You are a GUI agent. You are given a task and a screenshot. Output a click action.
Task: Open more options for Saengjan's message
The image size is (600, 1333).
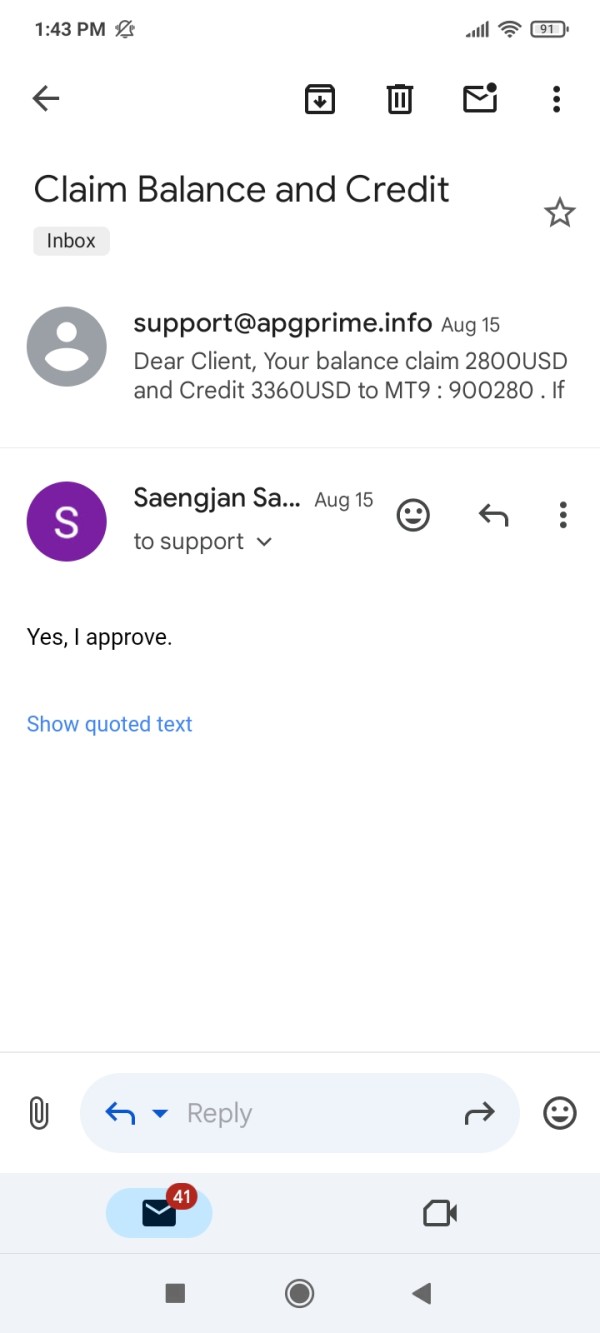[x=563, y=515]
